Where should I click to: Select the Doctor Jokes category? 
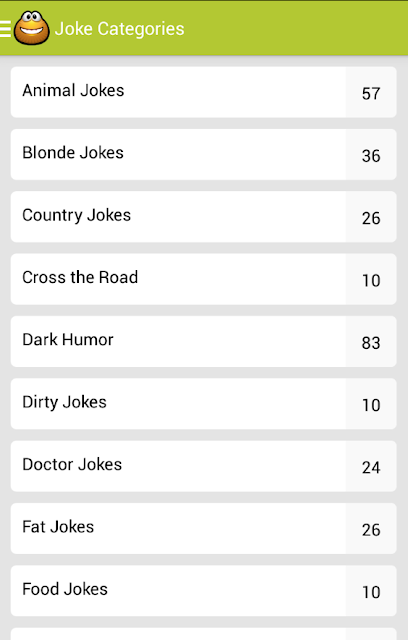tap(204, 466)
